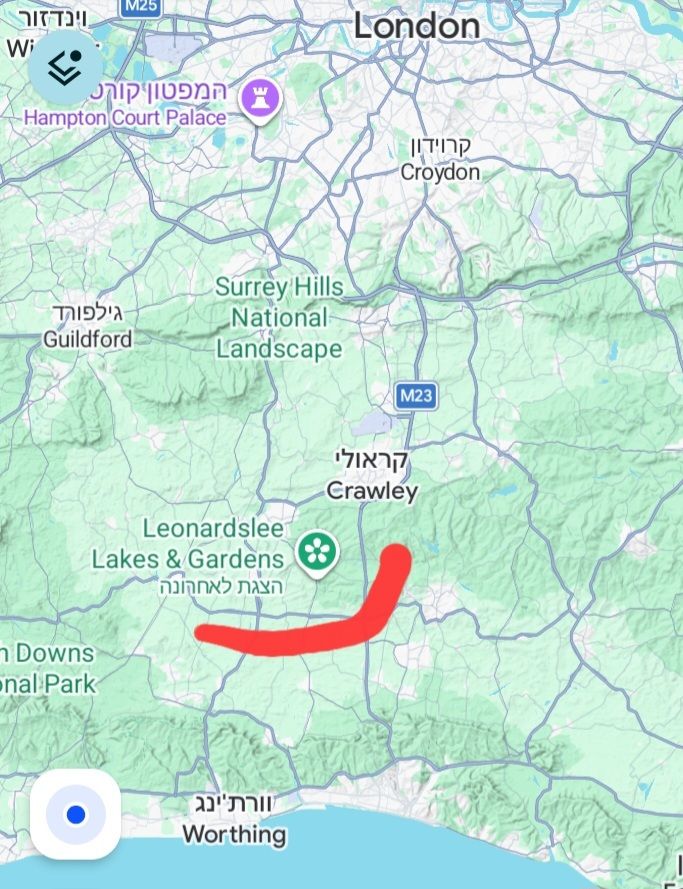Open Leonardslee Lakes & Gardens pin
The image size is (683, 889).
(318, 552)
